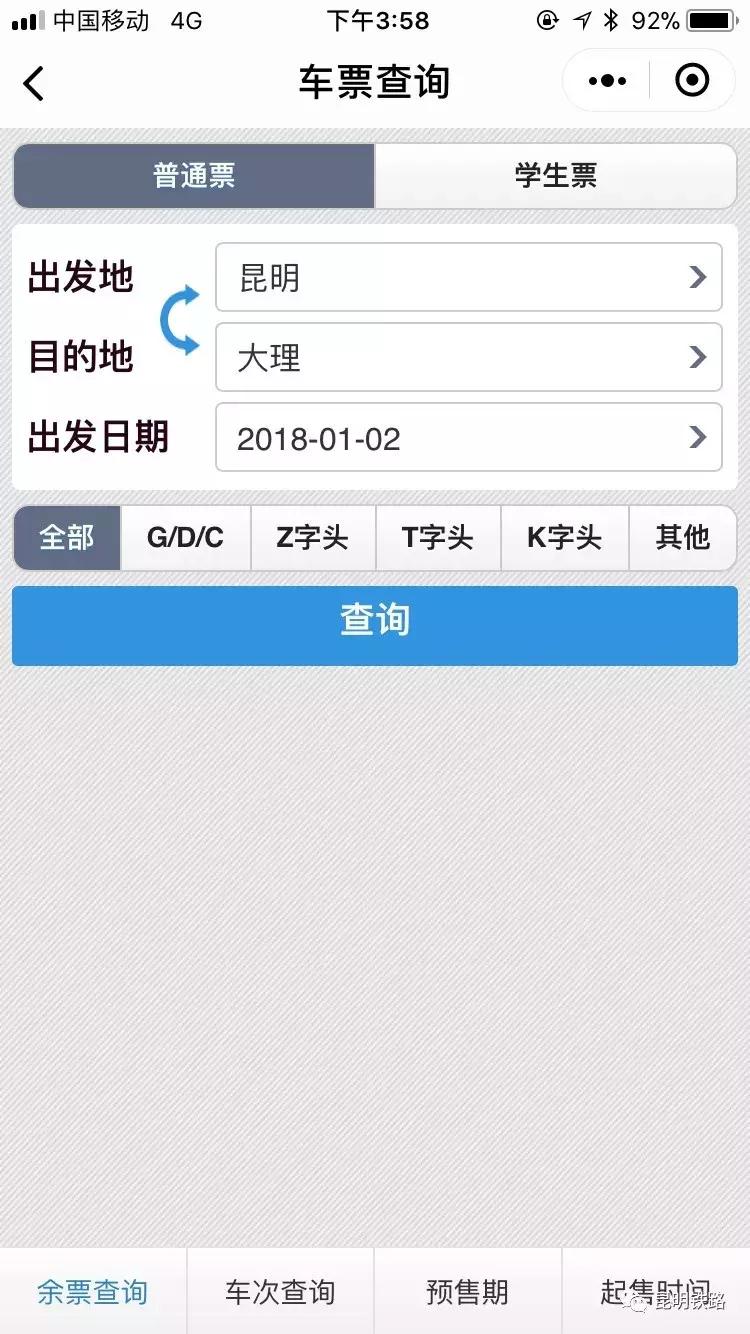Select the 余票查询 icon in the bottom bar

pyautogui.click(x=92, y=1292)
